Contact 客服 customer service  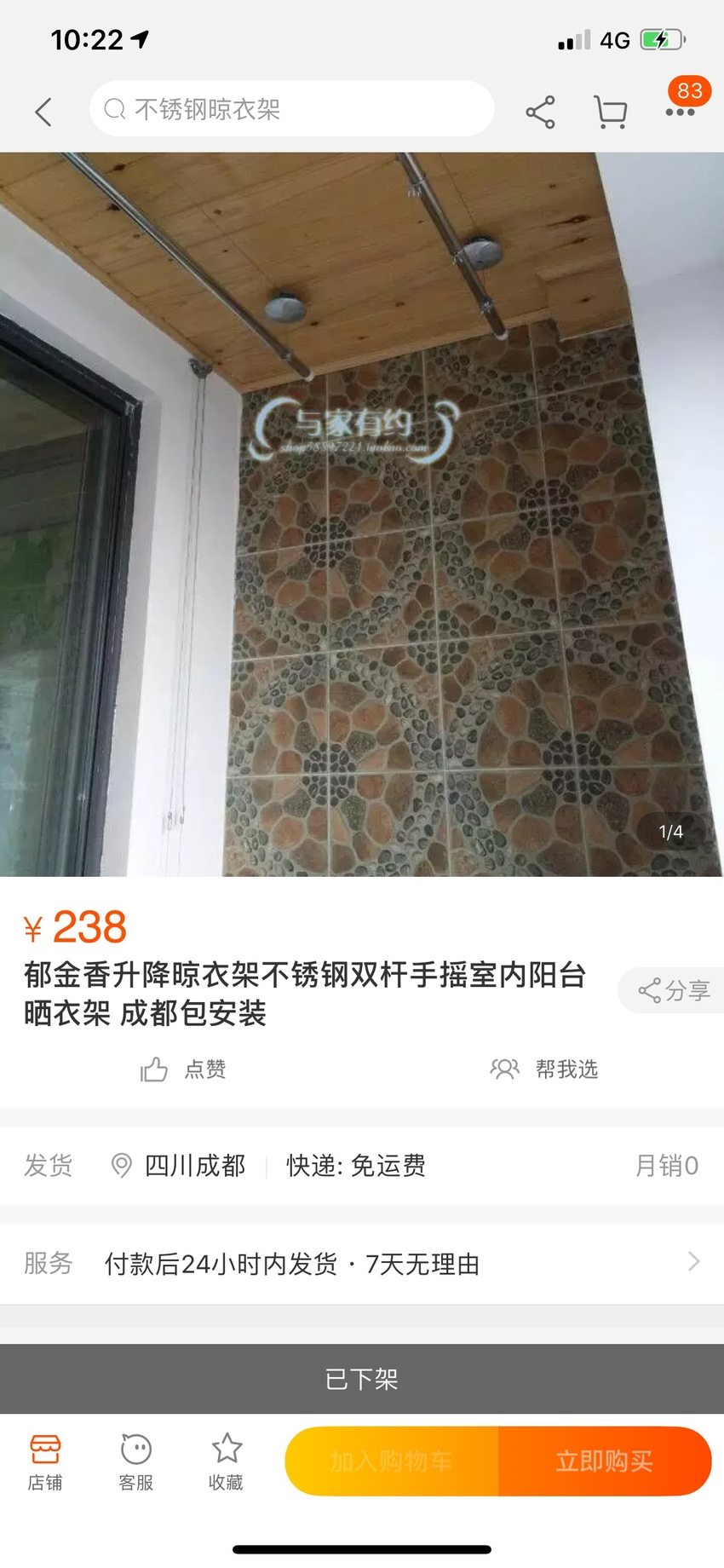[x=136, y=1461]
